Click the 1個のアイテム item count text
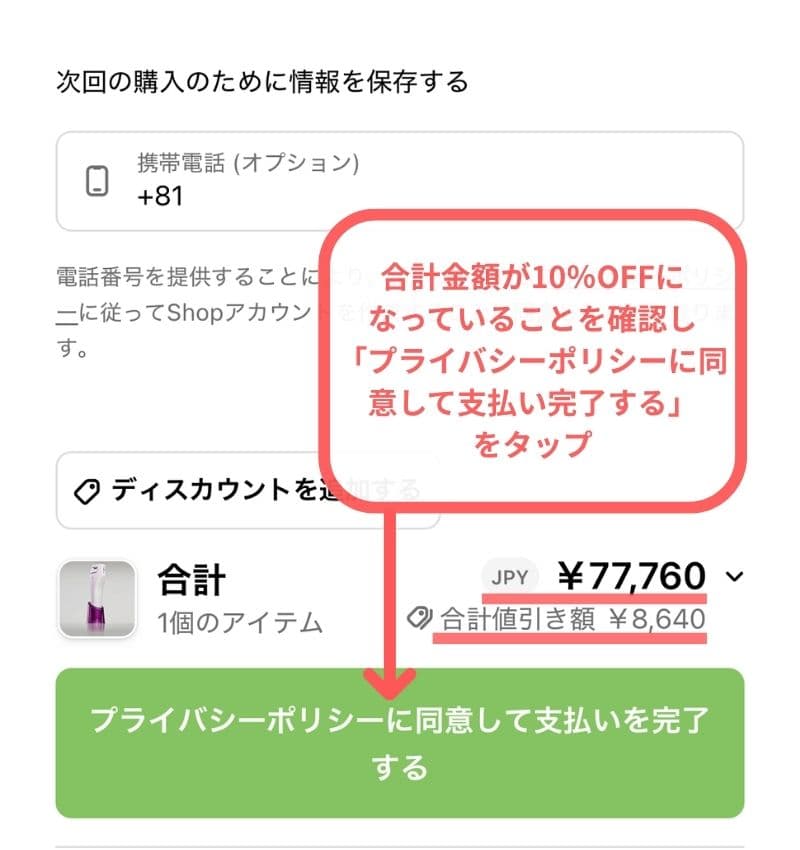Screen dimensions: 800x850 [x=238, y=621]
